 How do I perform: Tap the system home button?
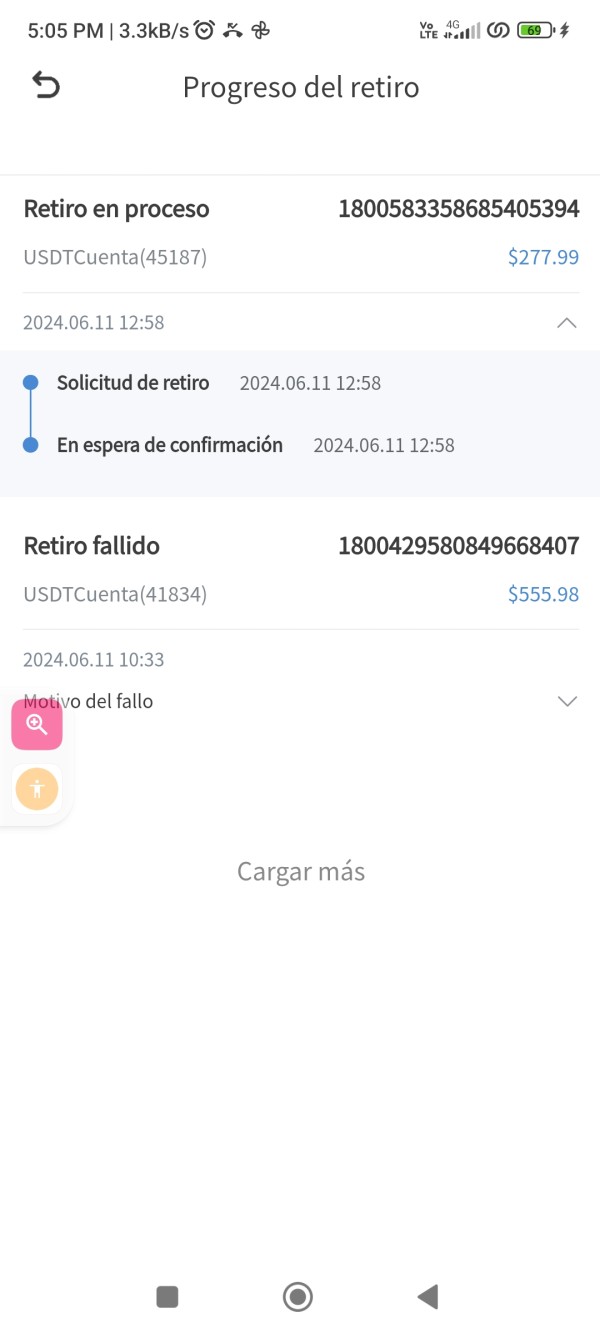(298, 1297)
